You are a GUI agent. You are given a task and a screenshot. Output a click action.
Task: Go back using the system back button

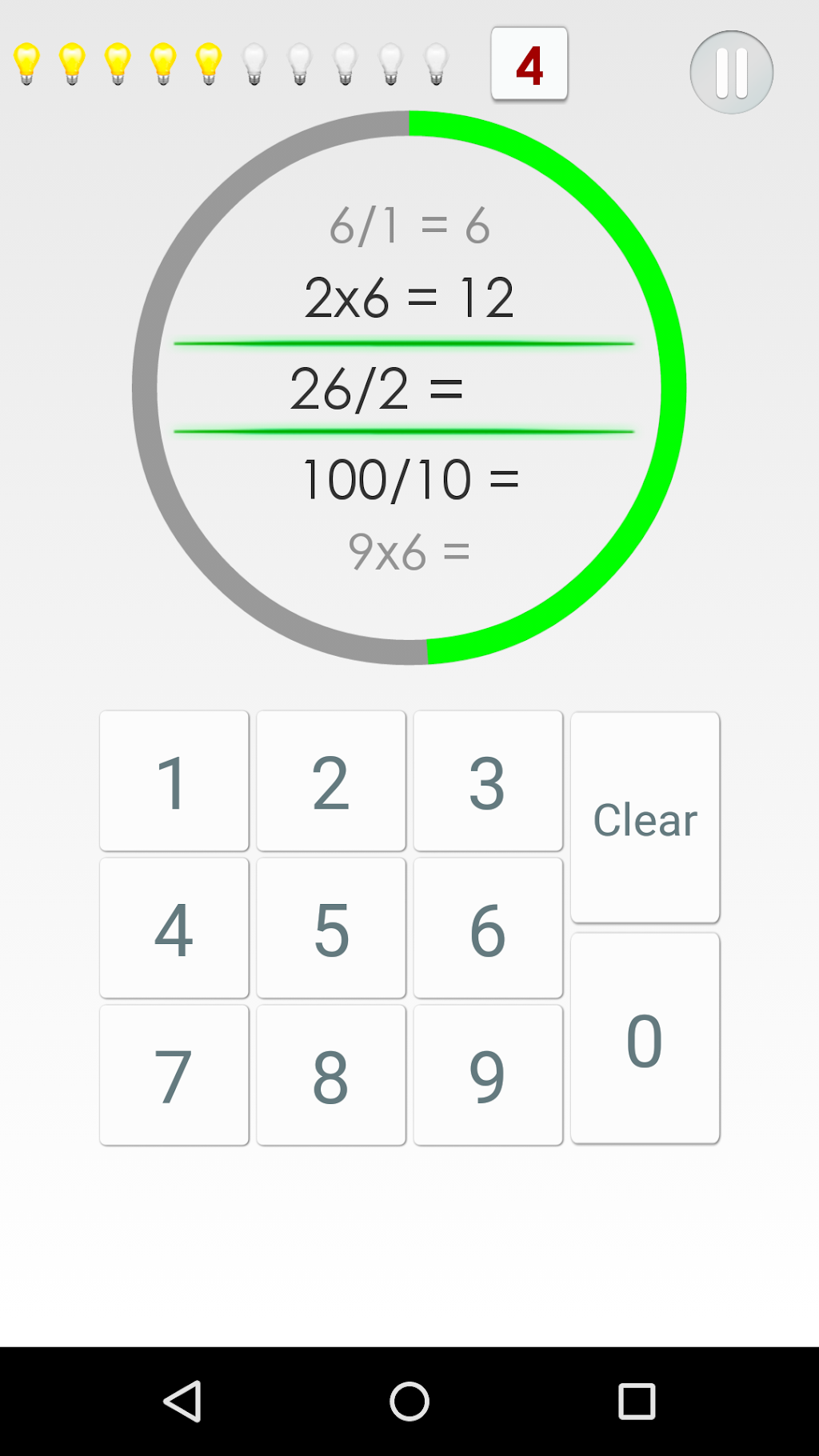click(x=182, y=1402)
